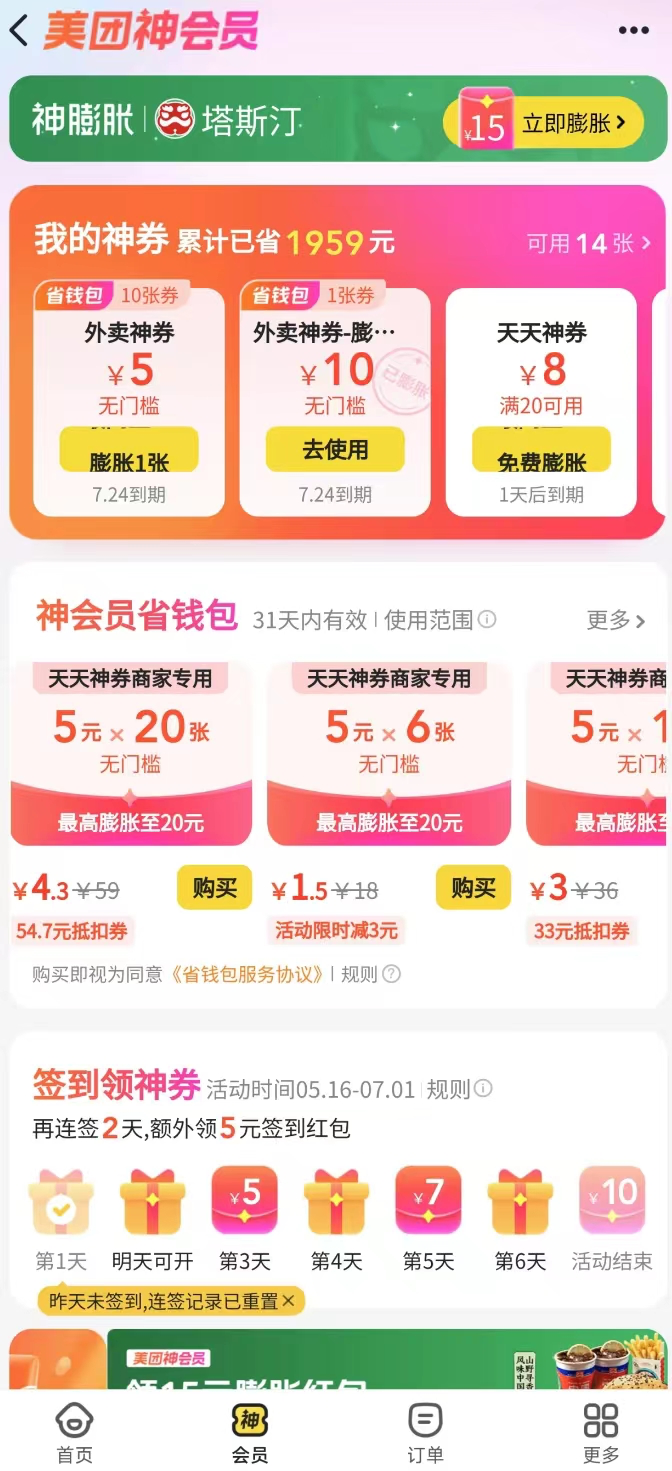Screen dimensions: 672x1471
Task: View all 14 available coupons
Action: tap(588, 243)
